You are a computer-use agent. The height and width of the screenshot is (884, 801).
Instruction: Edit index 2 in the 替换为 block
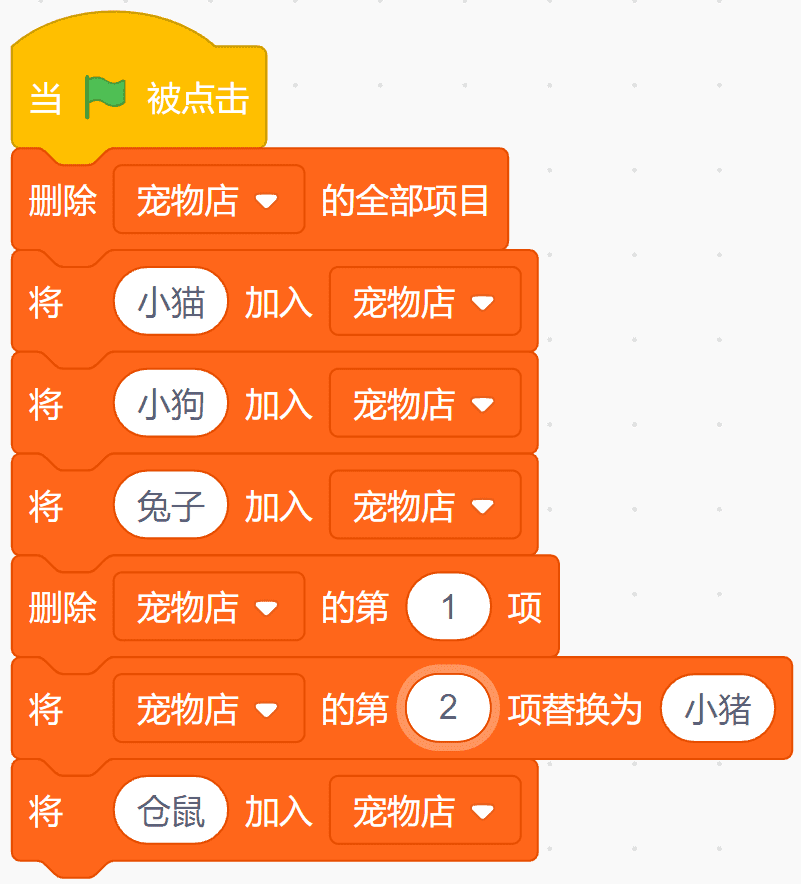tap(448, 708)
